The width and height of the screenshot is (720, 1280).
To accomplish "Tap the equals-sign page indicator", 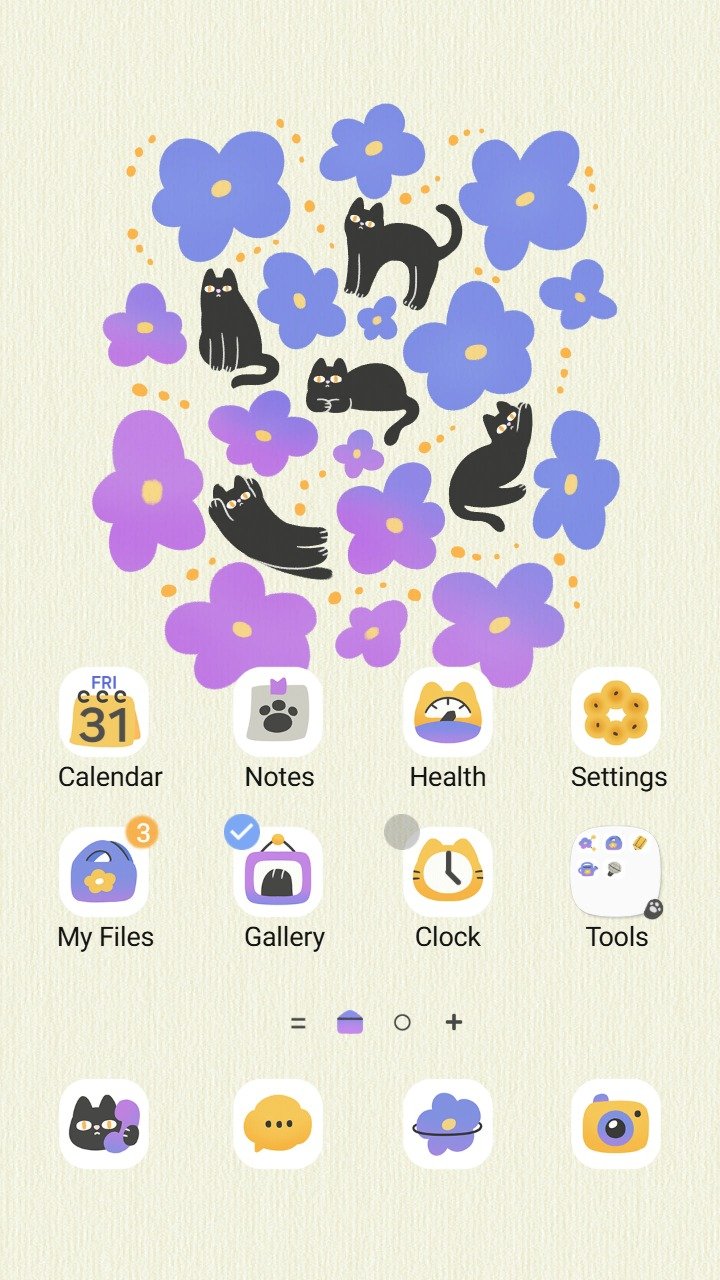I will (298, 1022).
